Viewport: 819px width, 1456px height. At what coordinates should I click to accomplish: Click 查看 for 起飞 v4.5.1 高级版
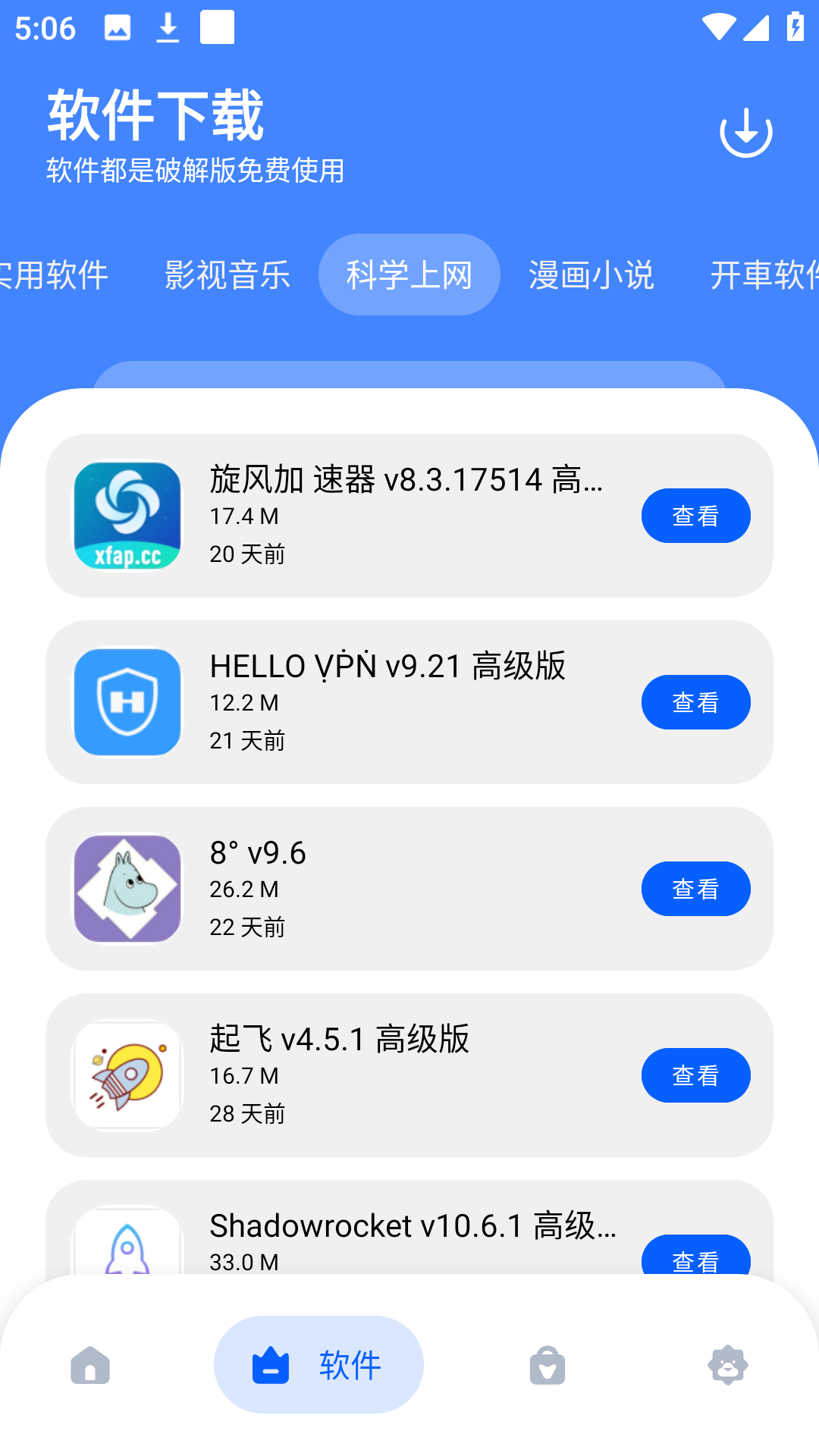click(695, 1075)
